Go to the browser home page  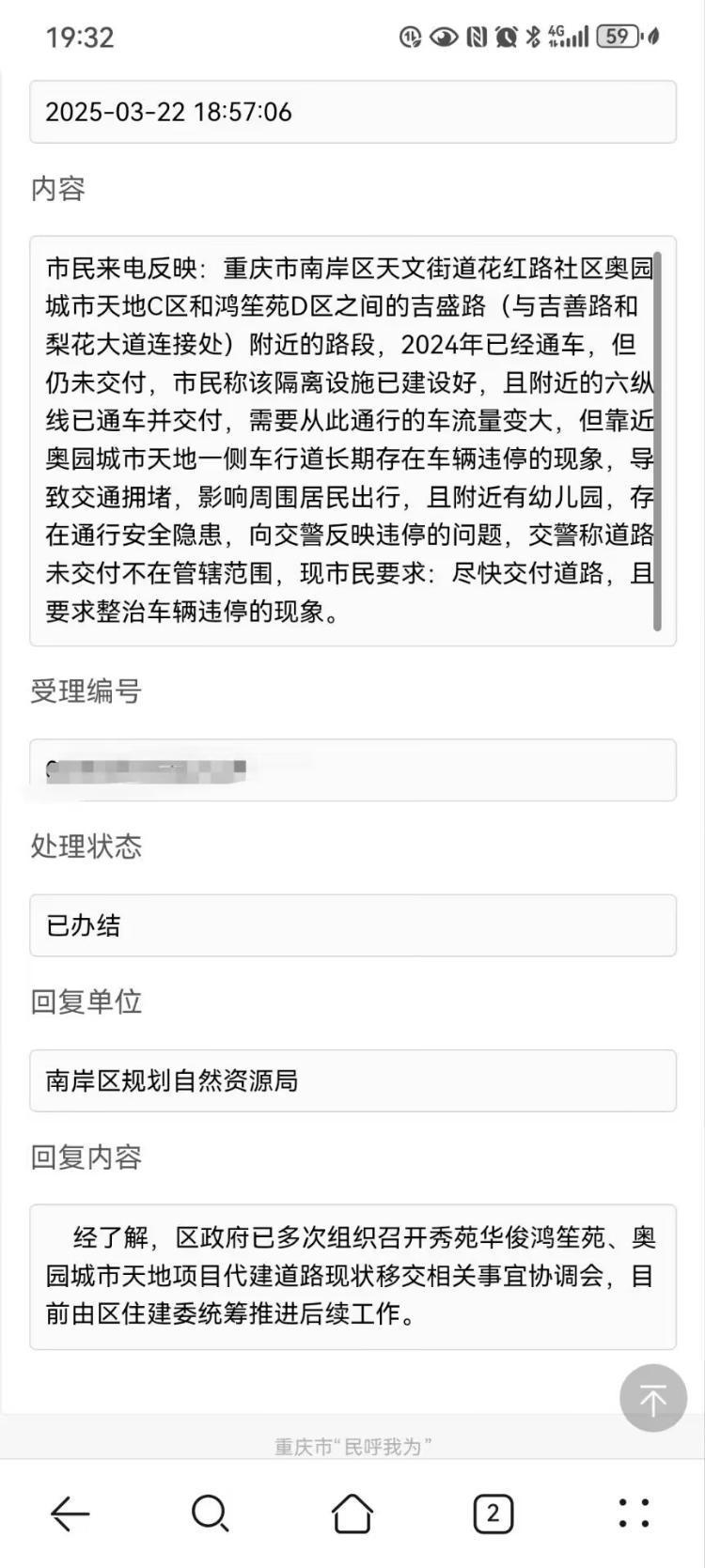pos(352,1514)
